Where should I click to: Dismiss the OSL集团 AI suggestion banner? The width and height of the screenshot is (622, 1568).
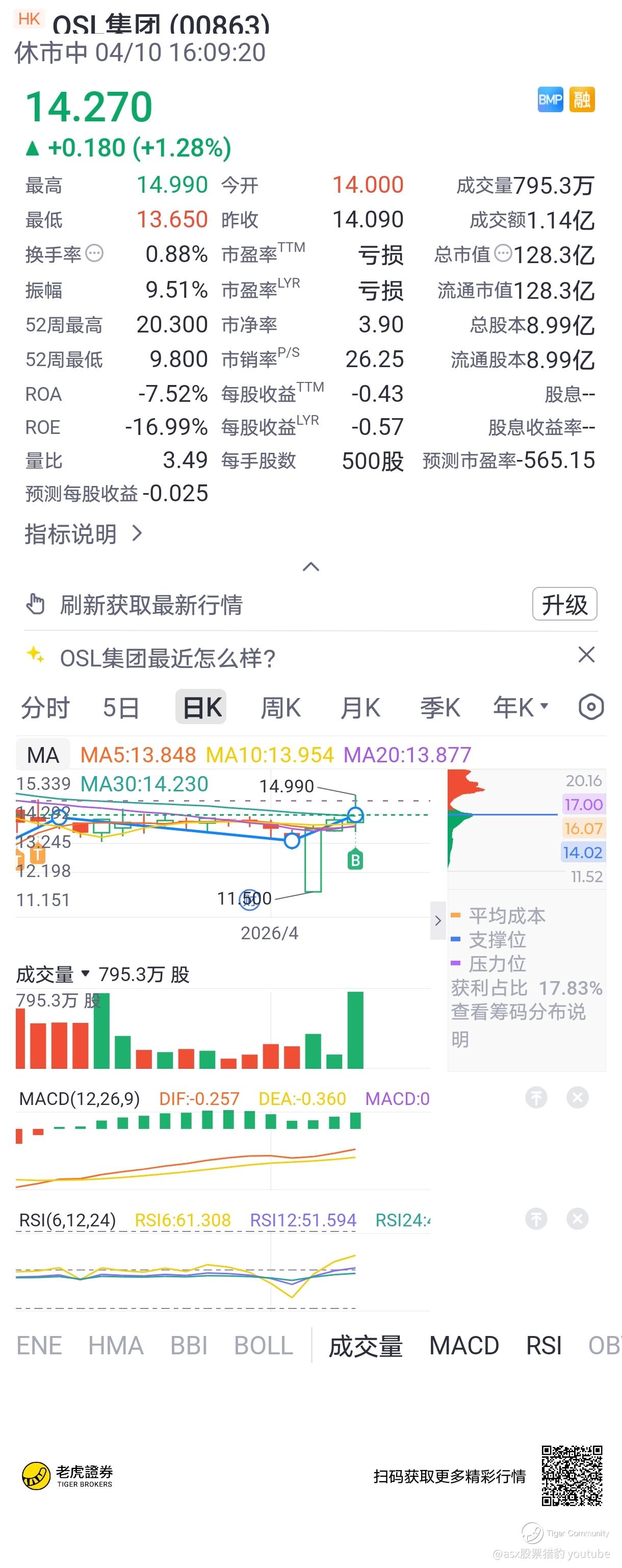(x=586, y=655)
